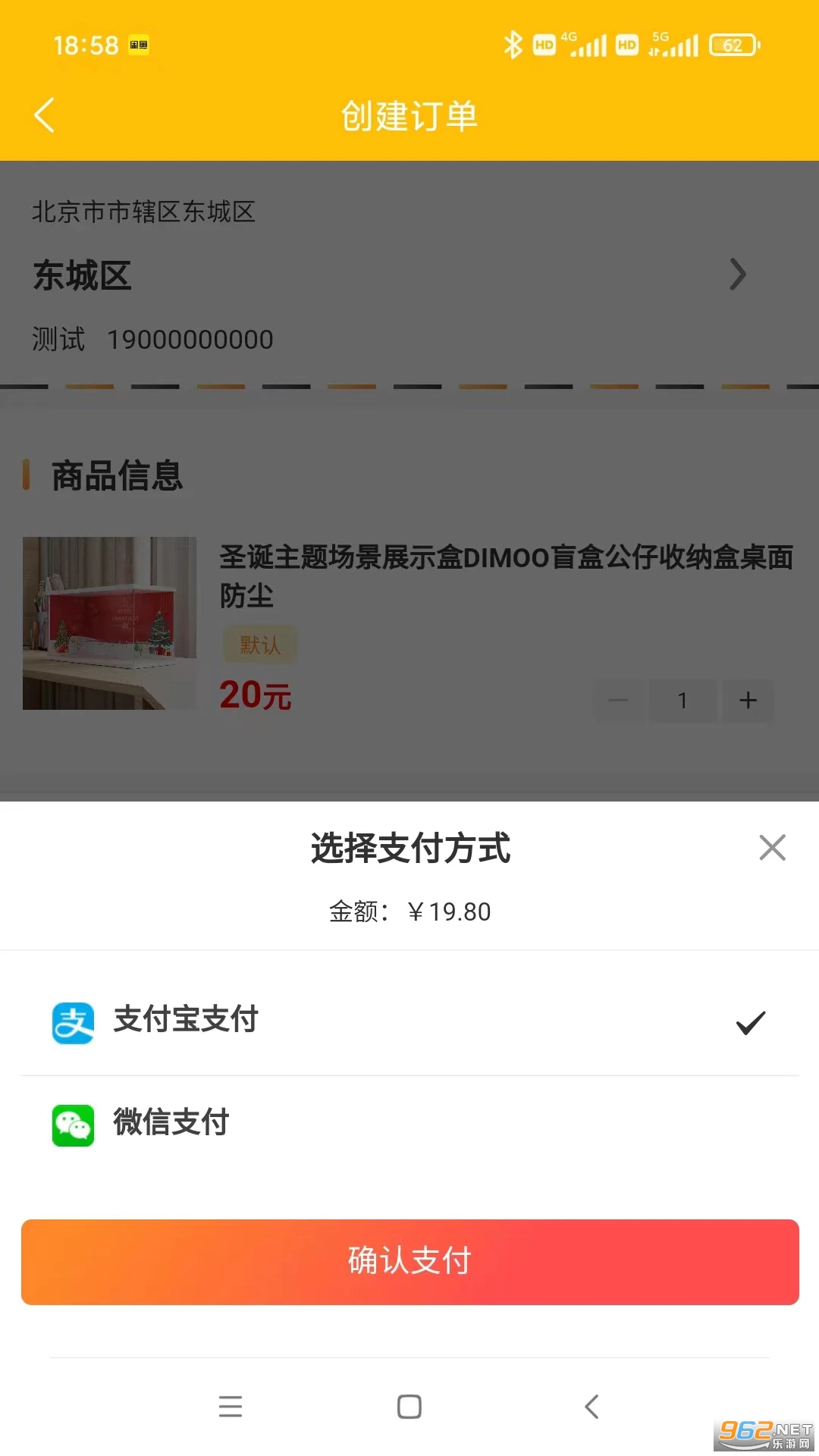Expand the 东城区 address details
This screenshot has height=1456, width=819.
[82, 275]
